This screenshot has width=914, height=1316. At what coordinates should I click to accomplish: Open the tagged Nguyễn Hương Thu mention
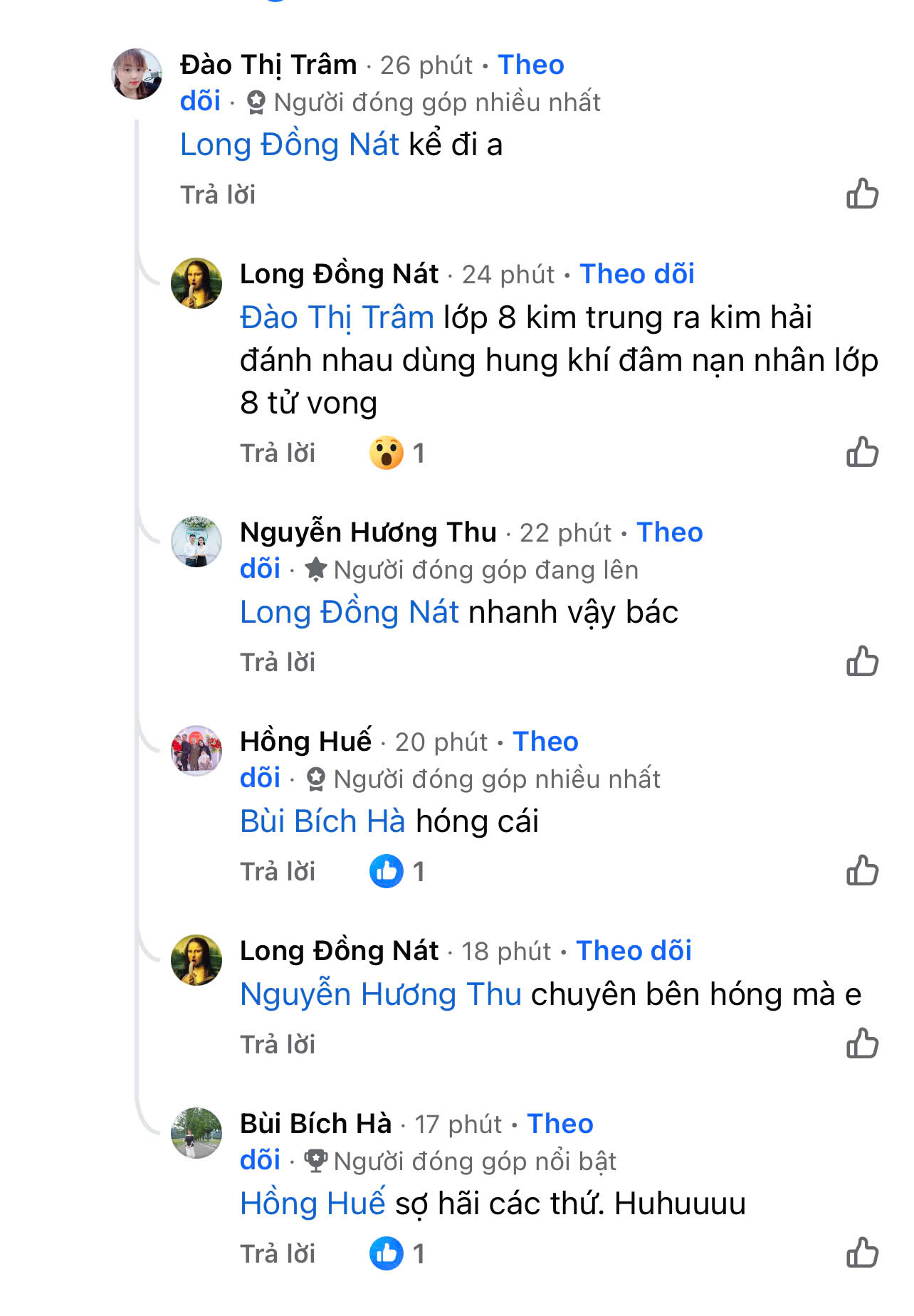(381, 994)
